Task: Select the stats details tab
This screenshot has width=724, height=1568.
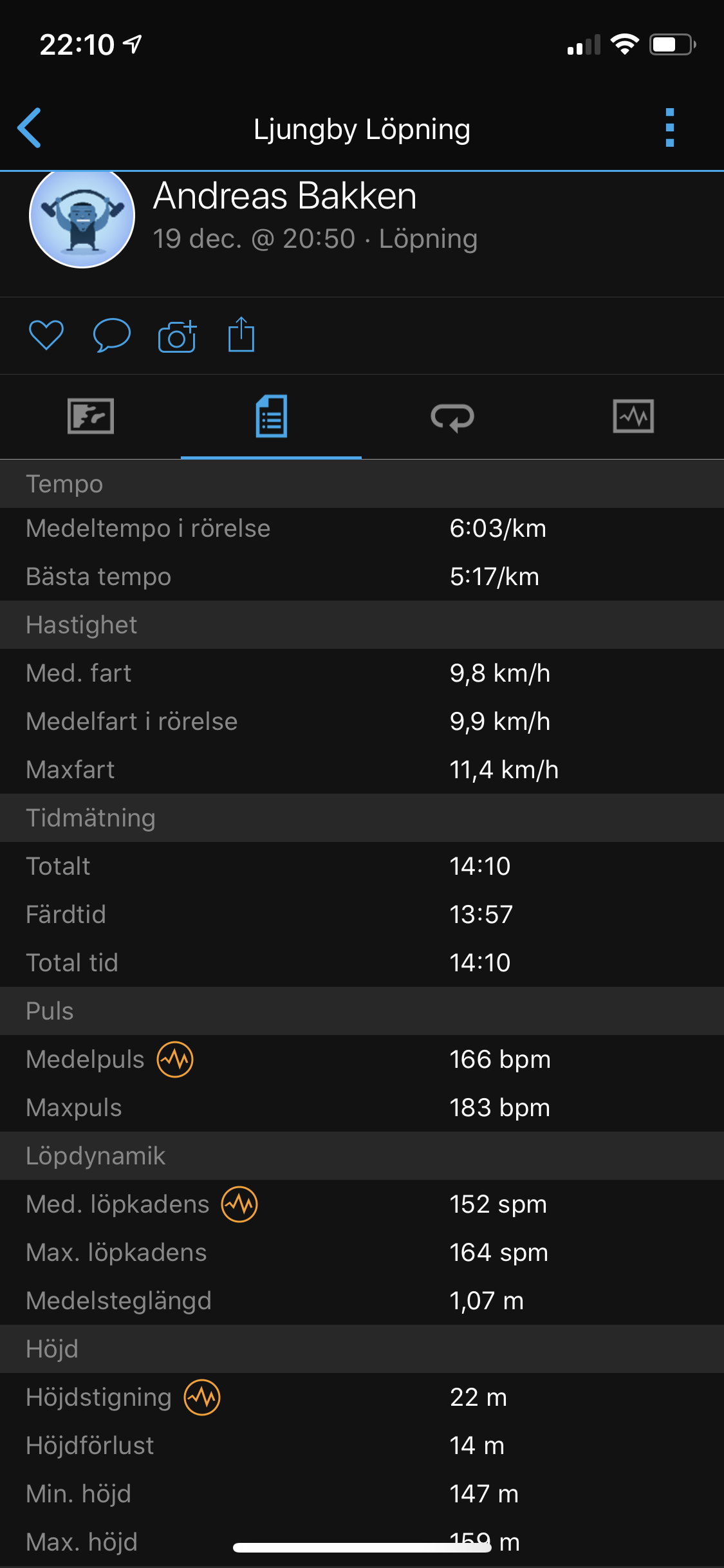Action: (271, 416)
